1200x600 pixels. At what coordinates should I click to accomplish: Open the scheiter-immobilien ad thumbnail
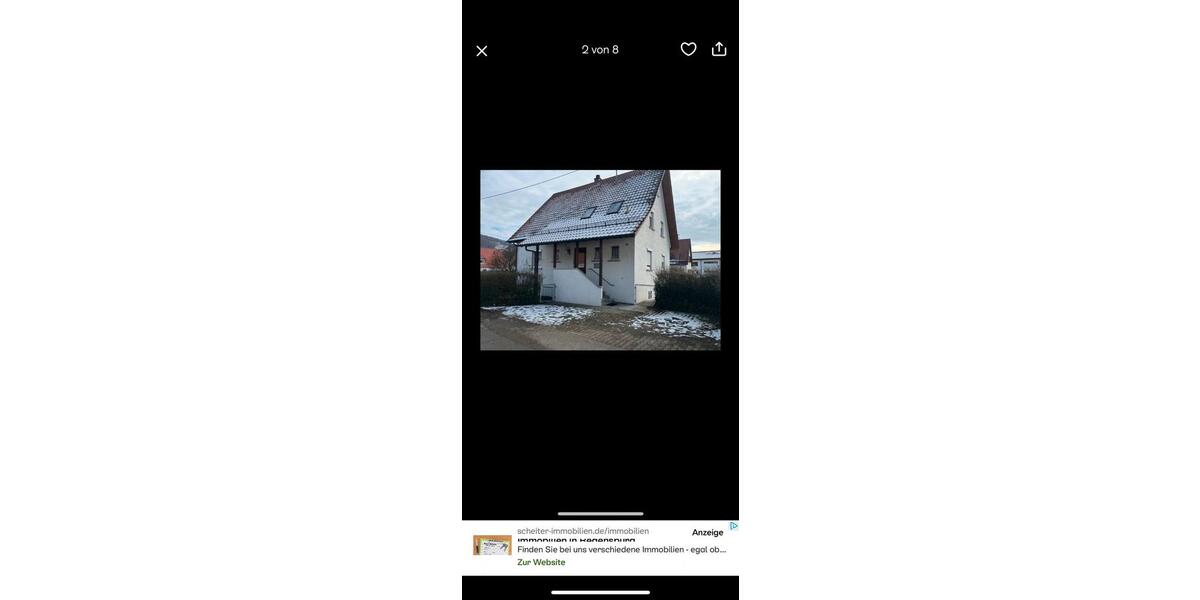coord(492,546)
